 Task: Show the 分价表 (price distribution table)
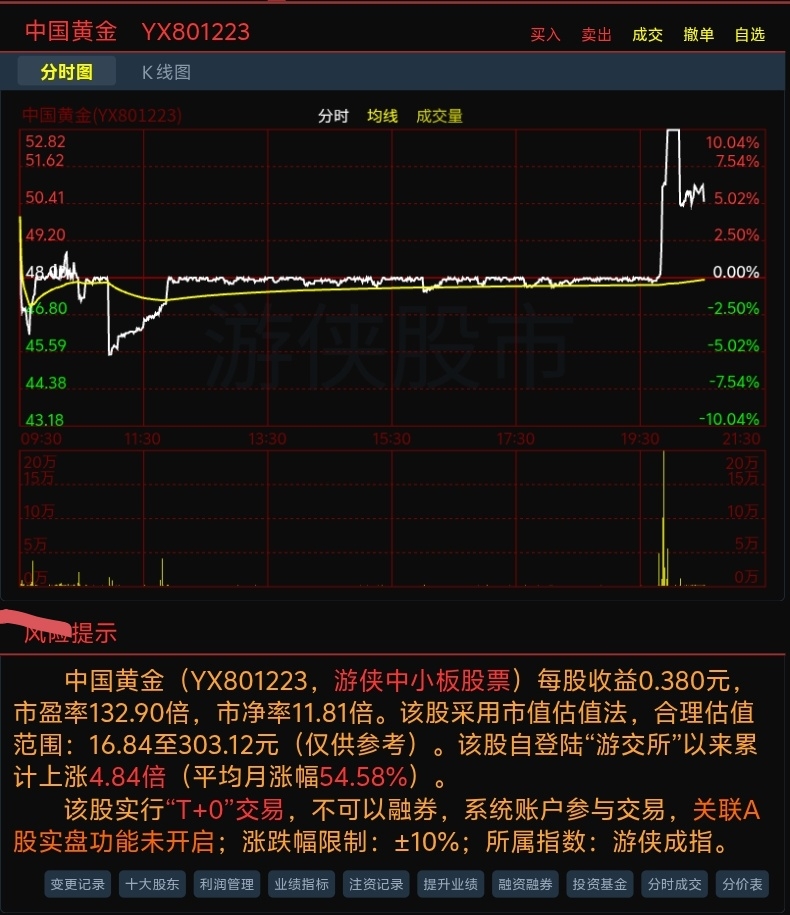click(x=742, y=884)
